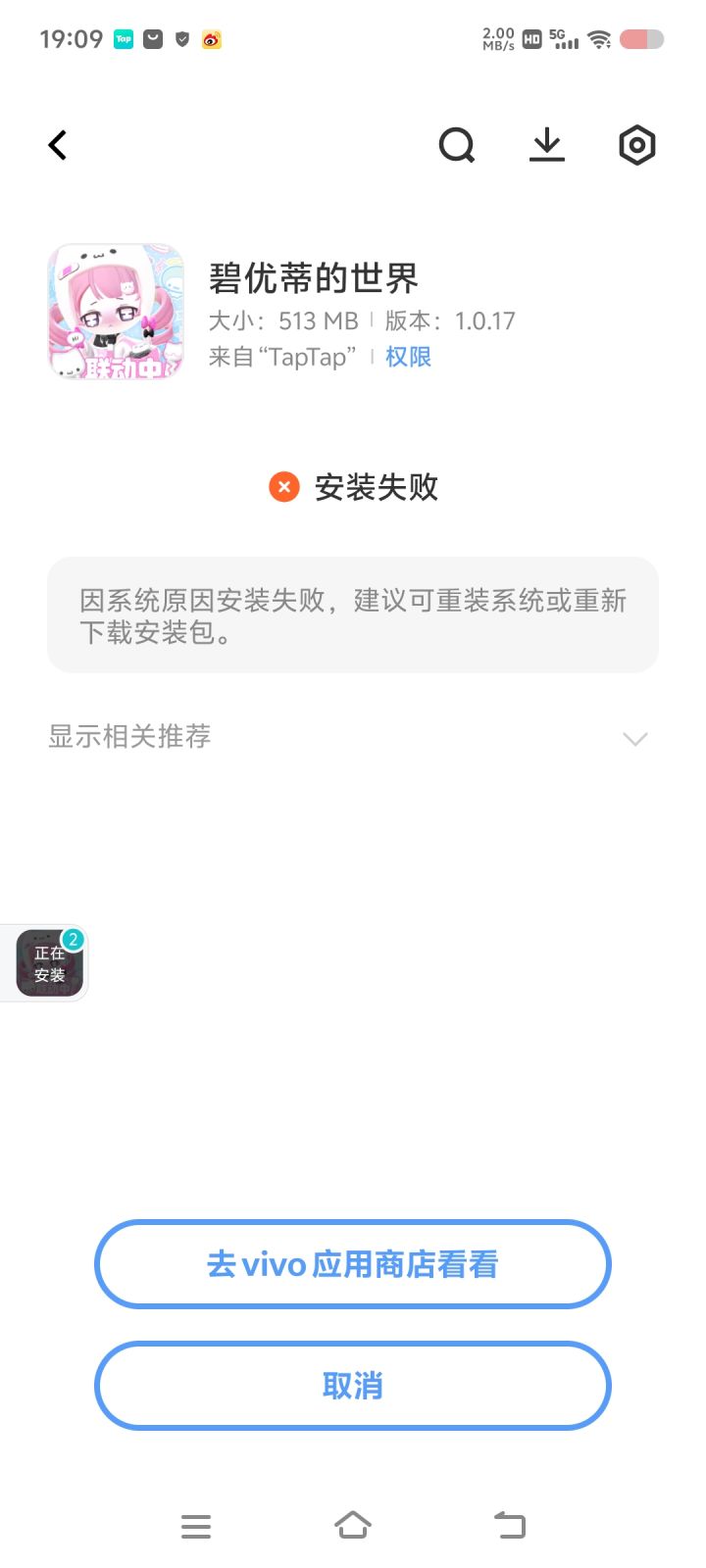Tap the back arrow at top left
The width and height of the screenshot is (706, 1568).
click(x=56, y=144)
